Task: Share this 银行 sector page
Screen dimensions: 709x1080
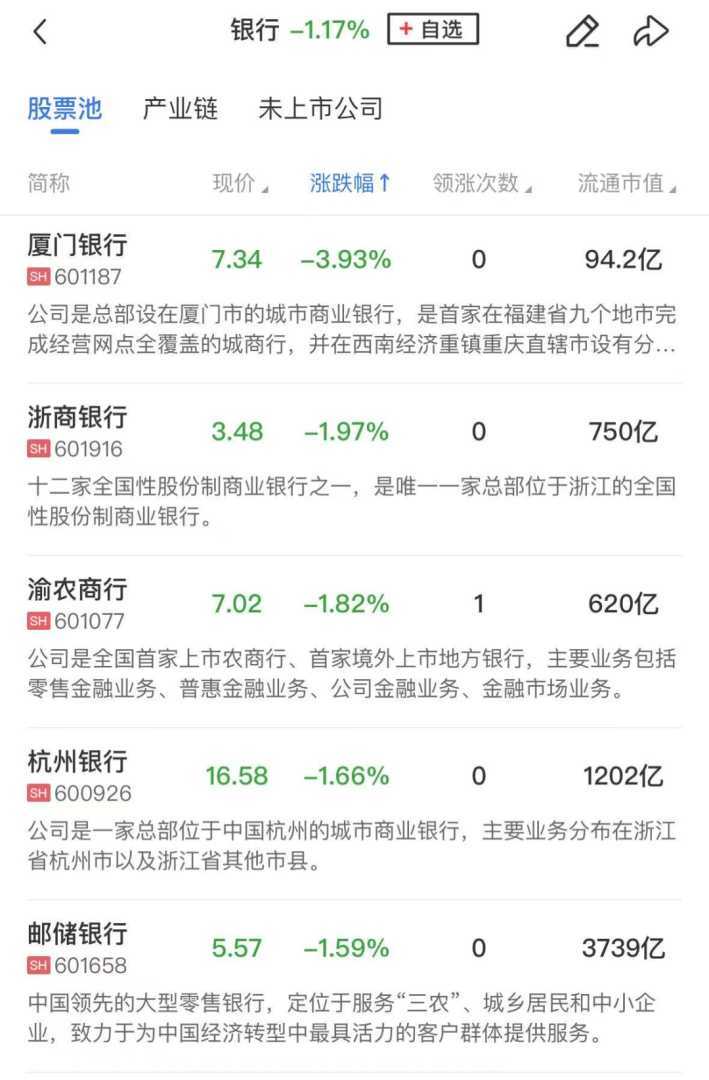Action: [x=650, y=32]
